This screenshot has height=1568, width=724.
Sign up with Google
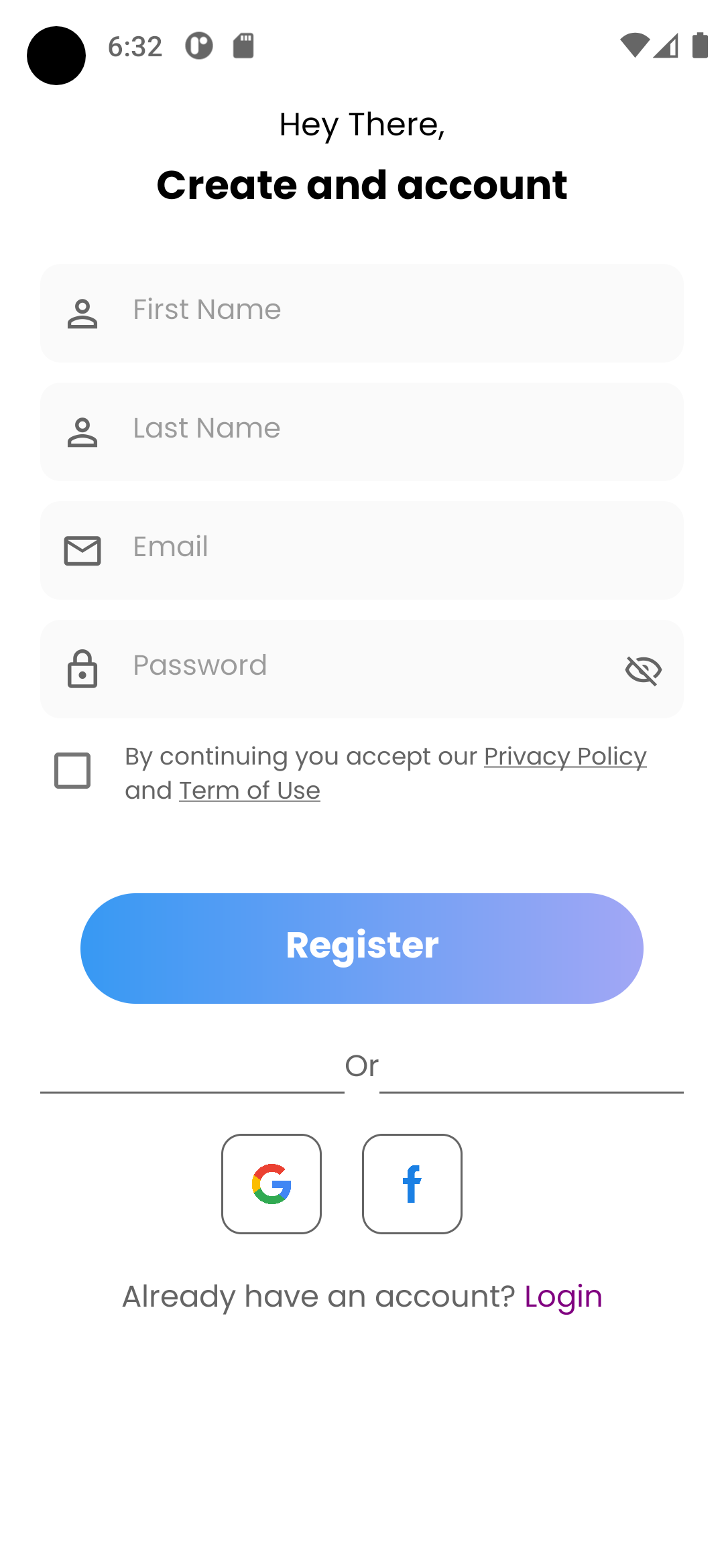click(271, 1183)
